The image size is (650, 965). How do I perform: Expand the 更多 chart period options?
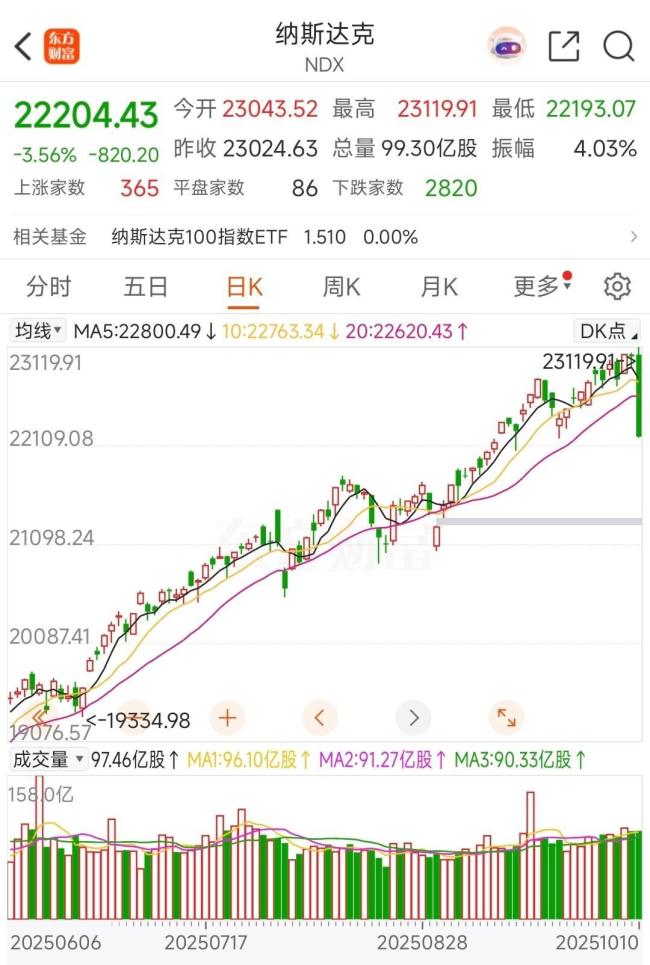541,287
